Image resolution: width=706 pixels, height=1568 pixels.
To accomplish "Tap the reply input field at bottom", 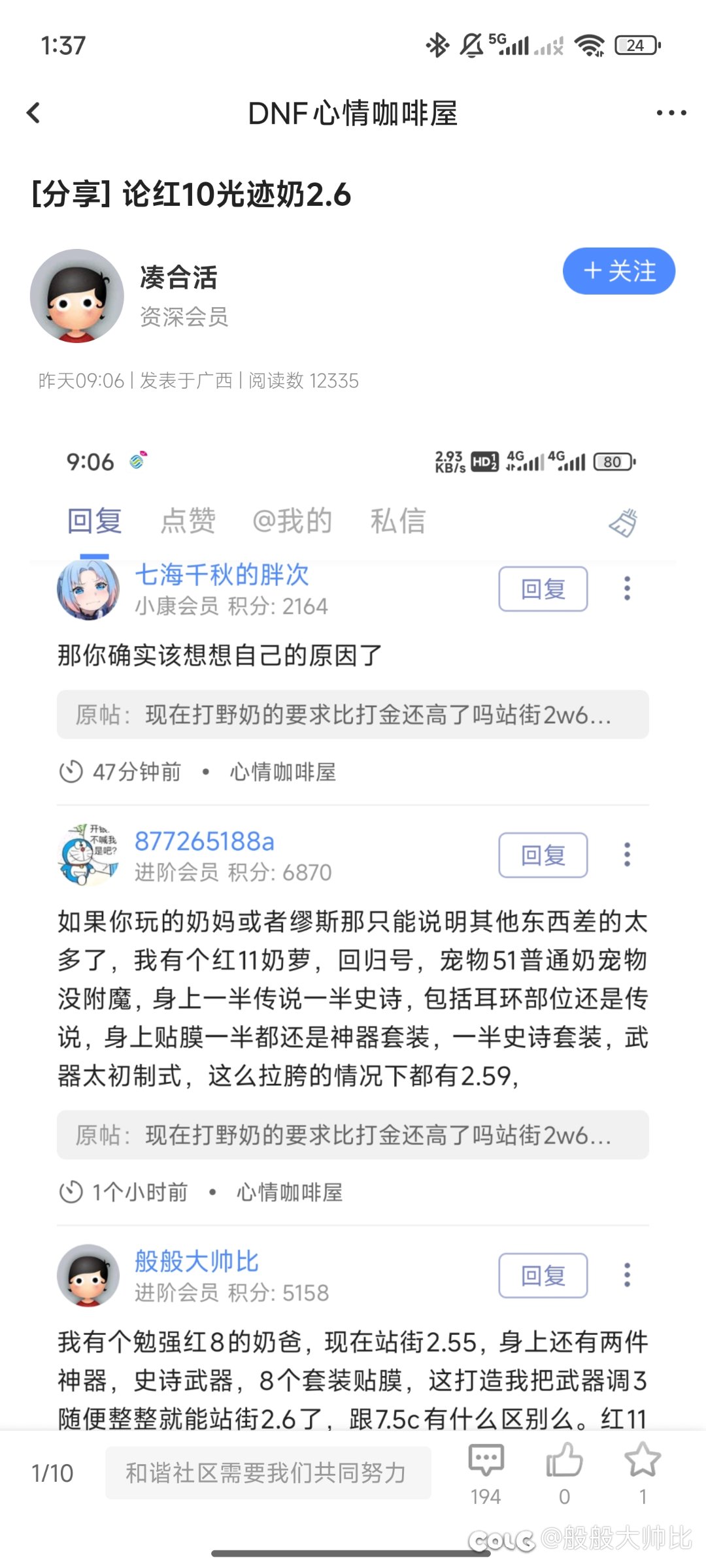I will 268,1473.
